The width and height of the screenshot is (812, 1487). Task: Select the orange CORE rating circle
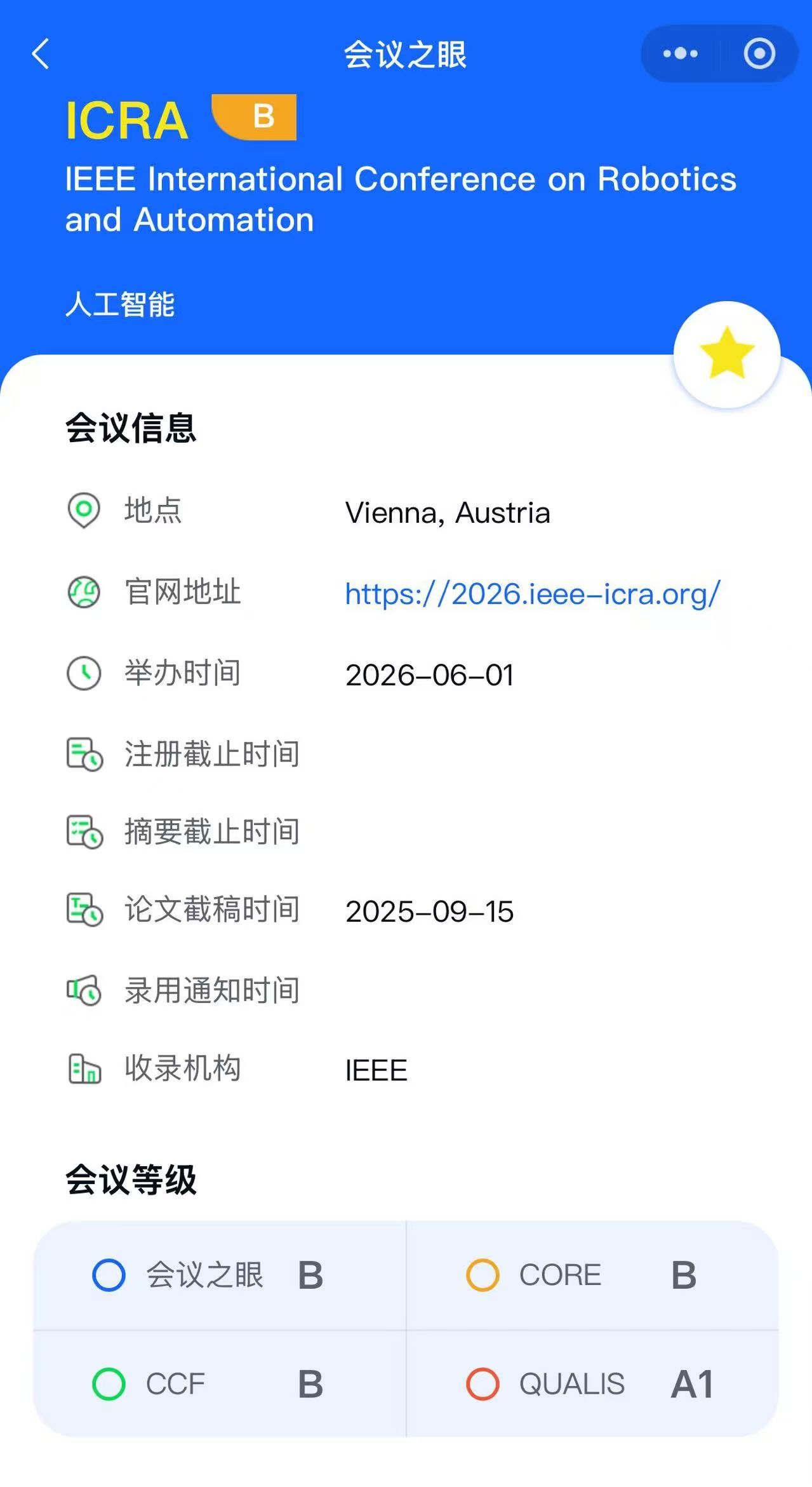[483, 1275]
